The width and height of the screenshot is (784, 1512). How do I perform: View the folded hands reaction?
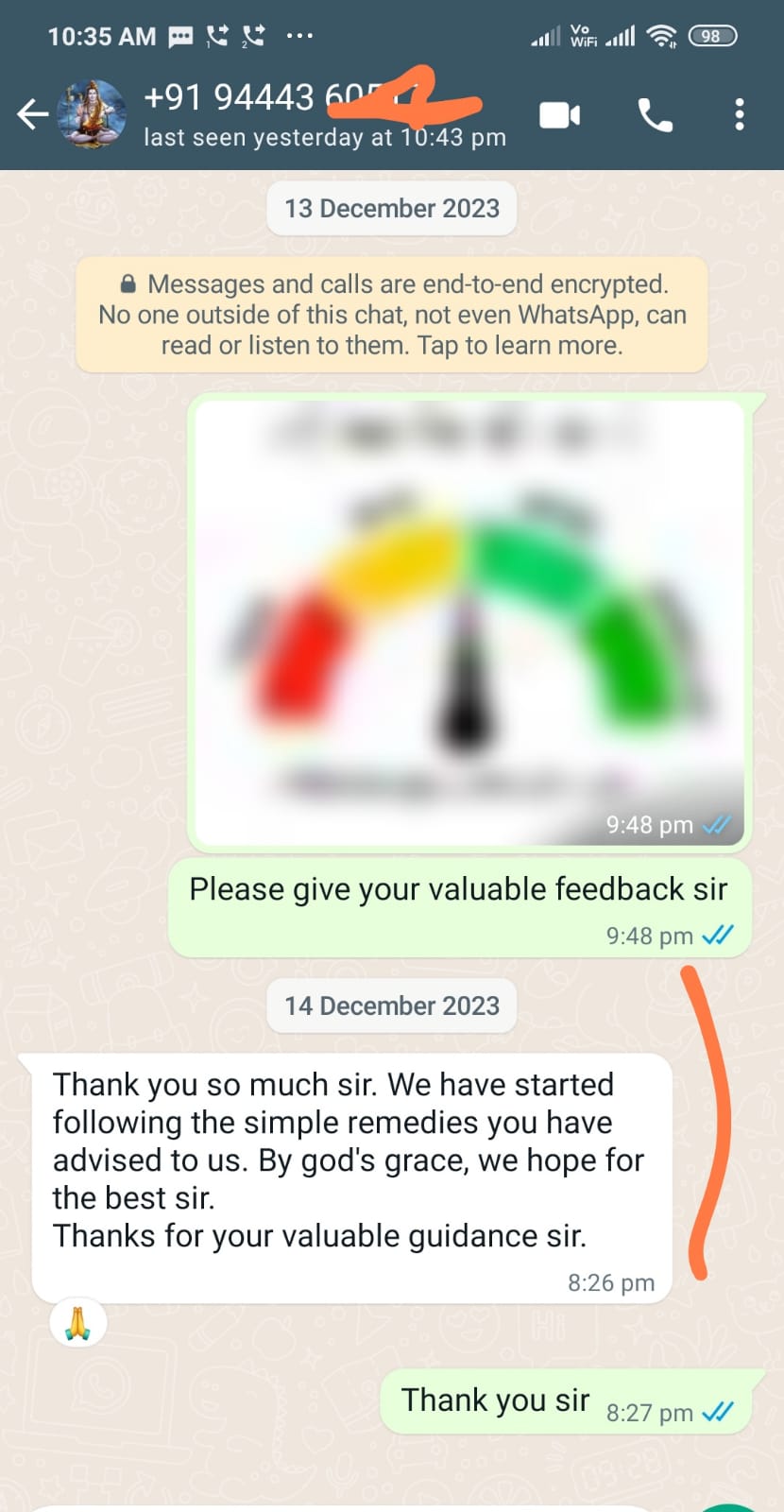[x=77, y=1322]
